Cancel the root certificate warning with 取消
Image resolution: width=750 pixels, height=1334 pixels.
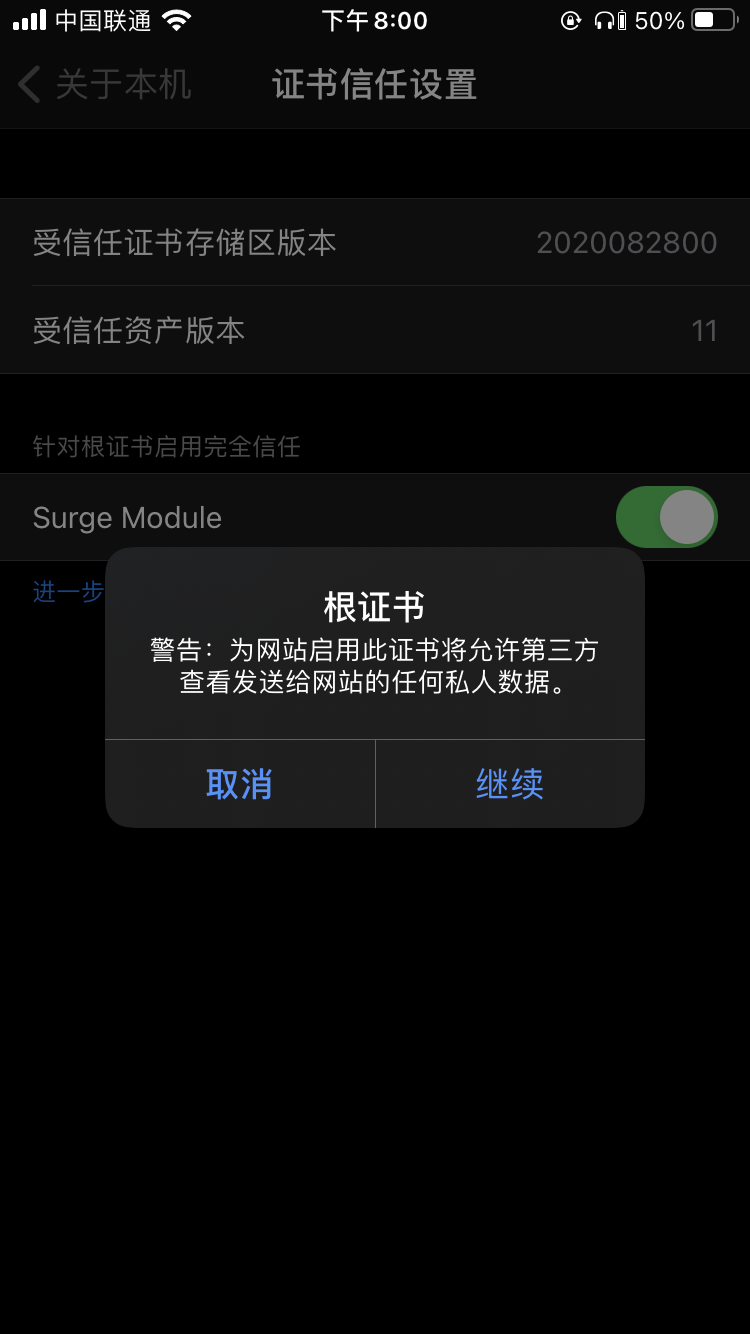[x=239, y=784]
